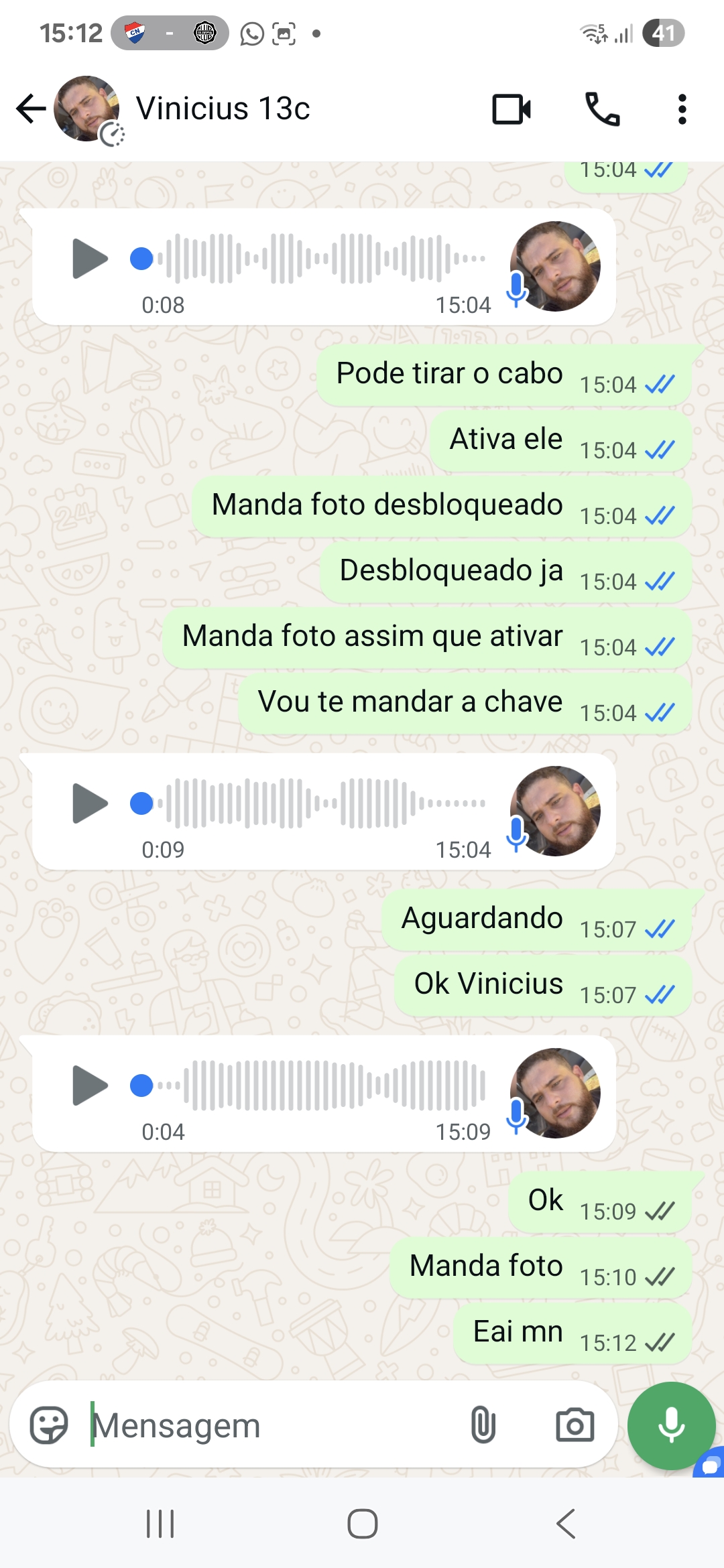Open the camera from the message bar
The width and height of the screenshot is (724, 1568).
(x=575, y=1425)
